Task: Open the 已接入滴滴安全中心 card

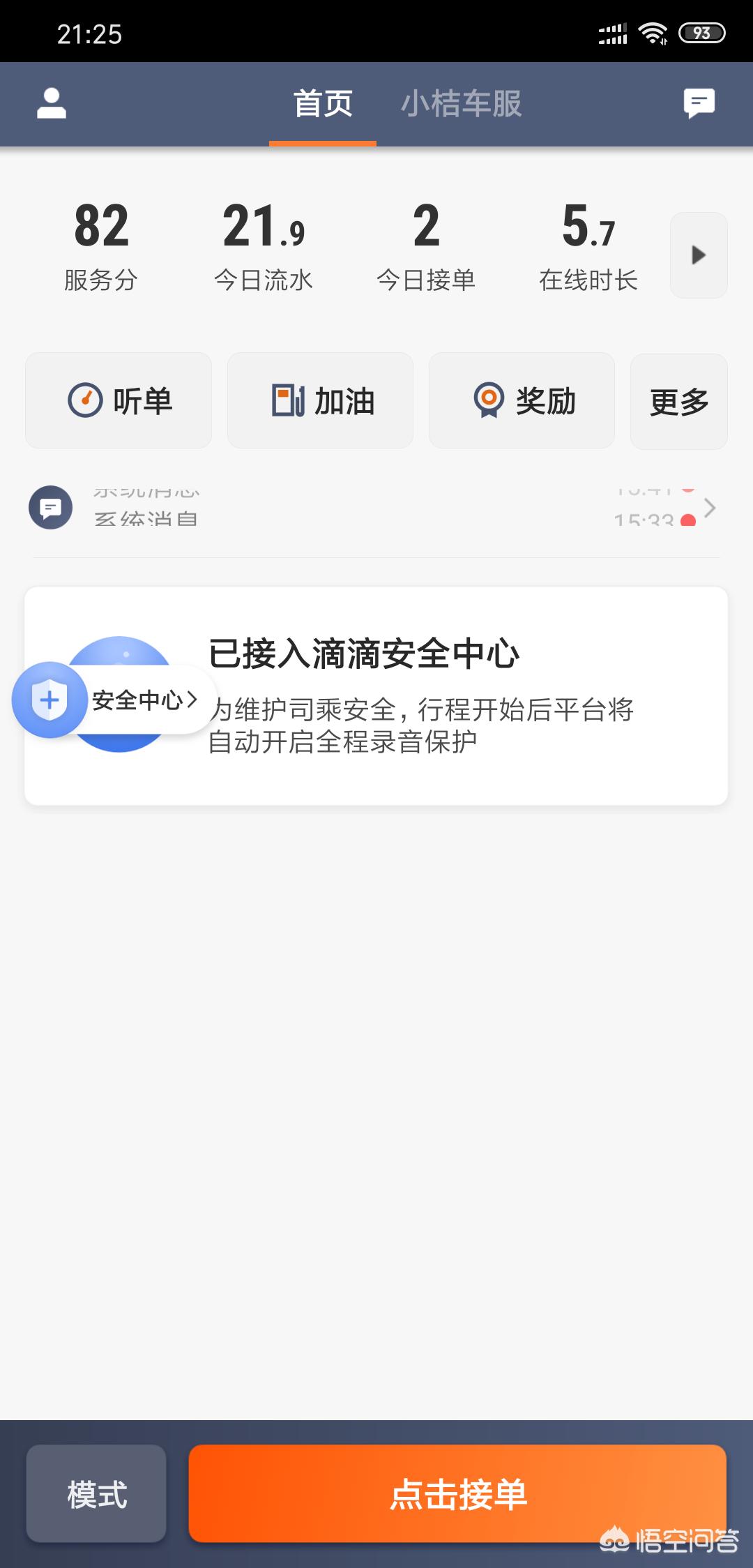Action: (x=446, y=696)
